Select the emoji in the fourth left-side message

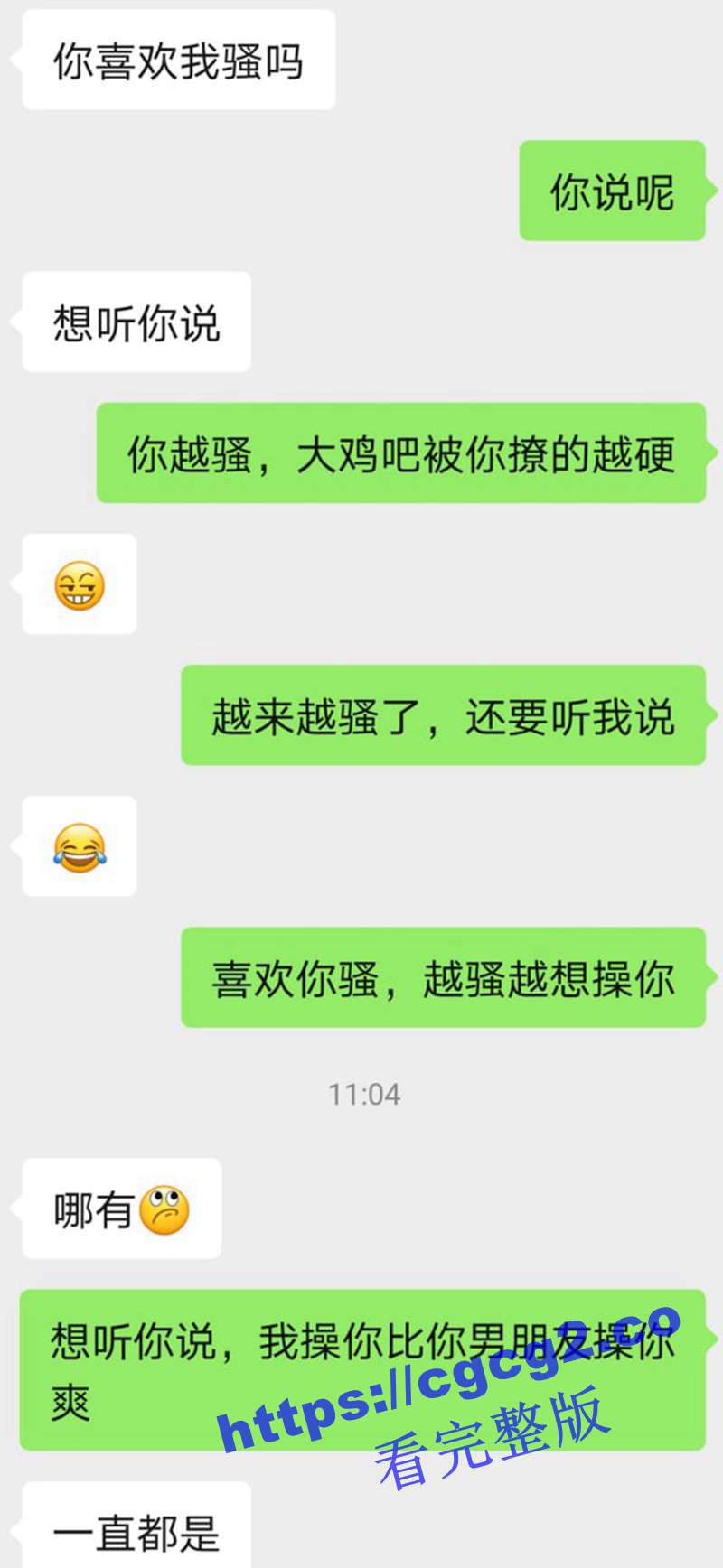pyautogui.click(x=79, y=849)
